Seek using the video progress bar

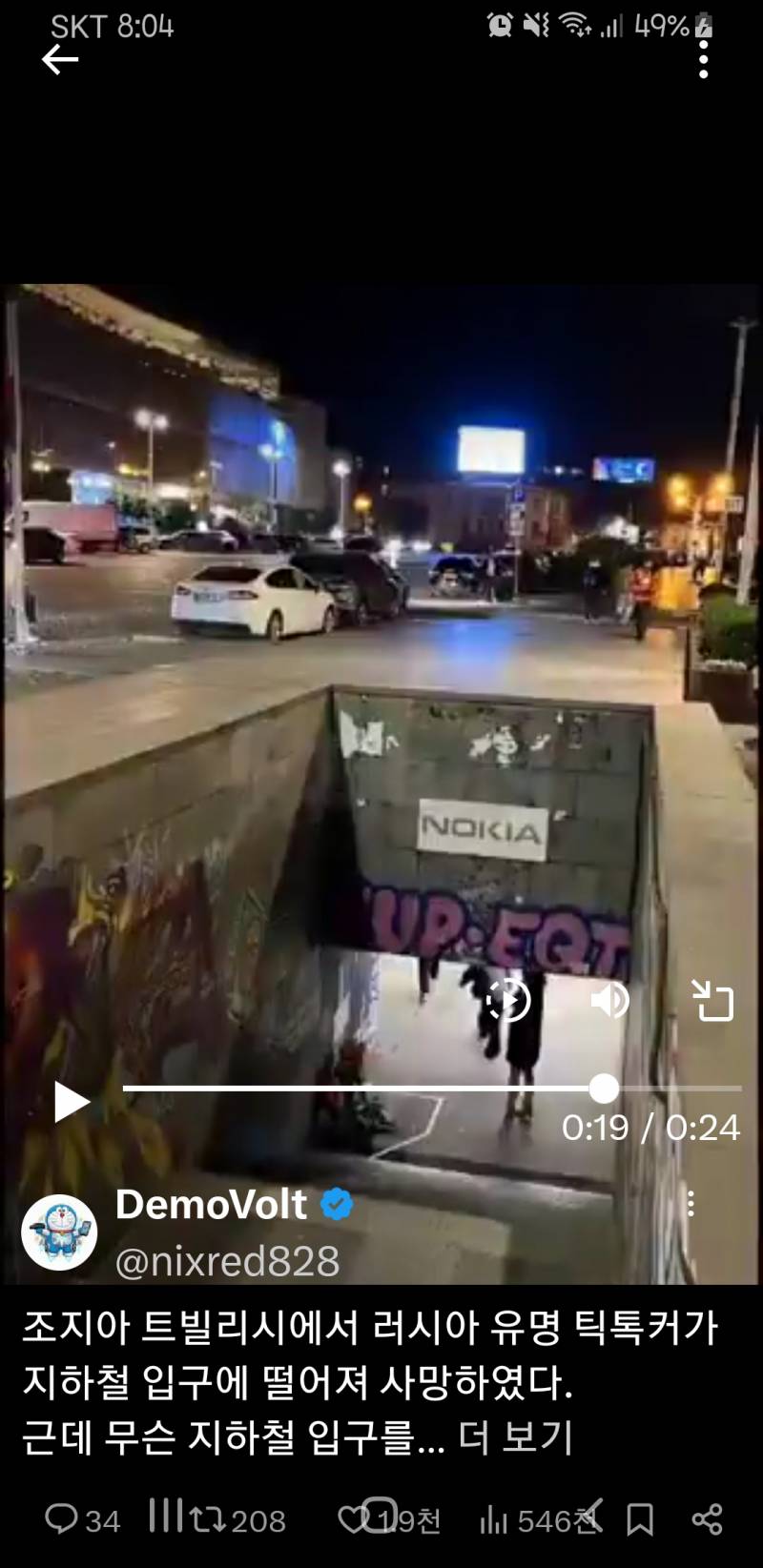(429, 1089)
